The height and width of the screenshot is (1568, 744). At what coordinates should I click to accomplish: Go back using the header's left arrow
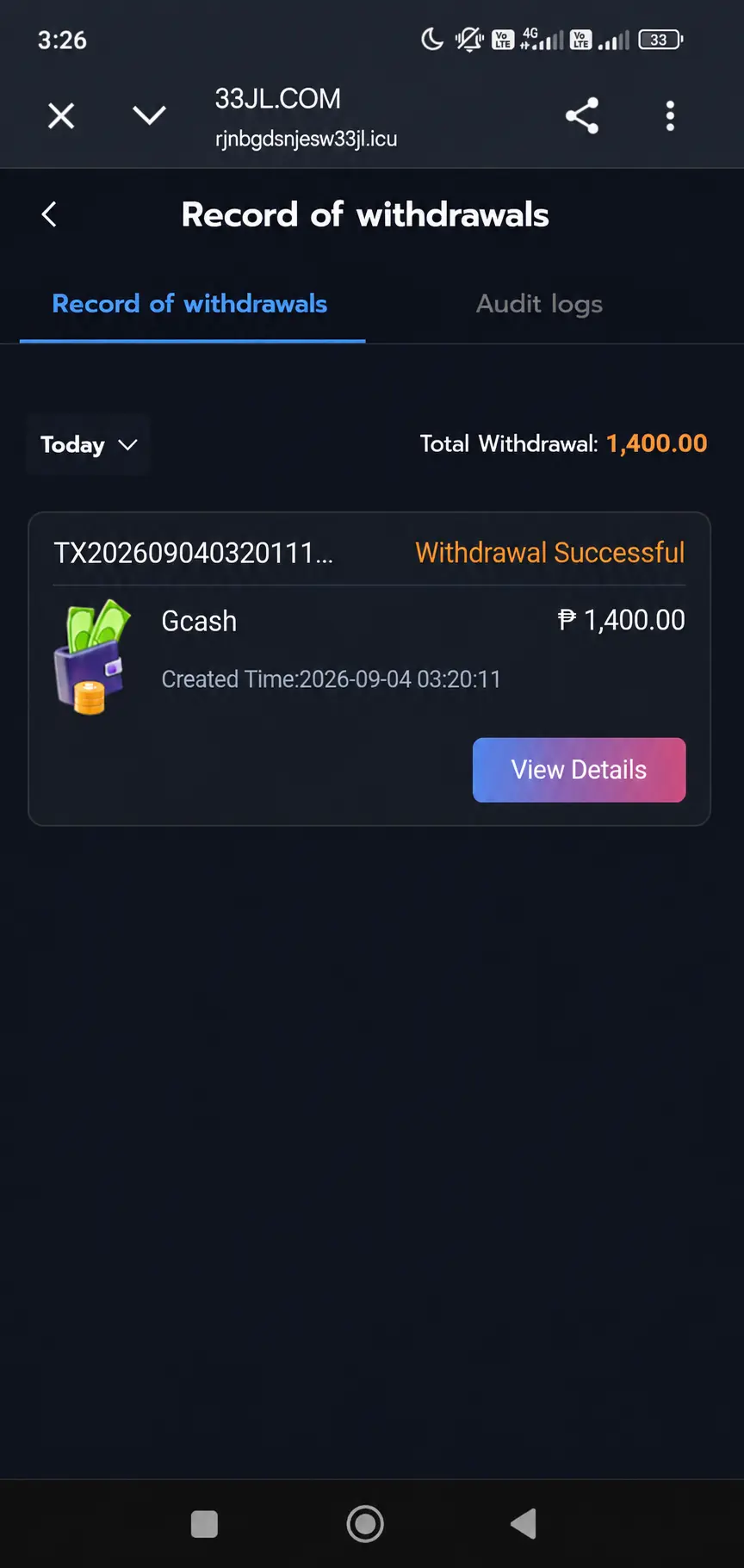[49, 214]
